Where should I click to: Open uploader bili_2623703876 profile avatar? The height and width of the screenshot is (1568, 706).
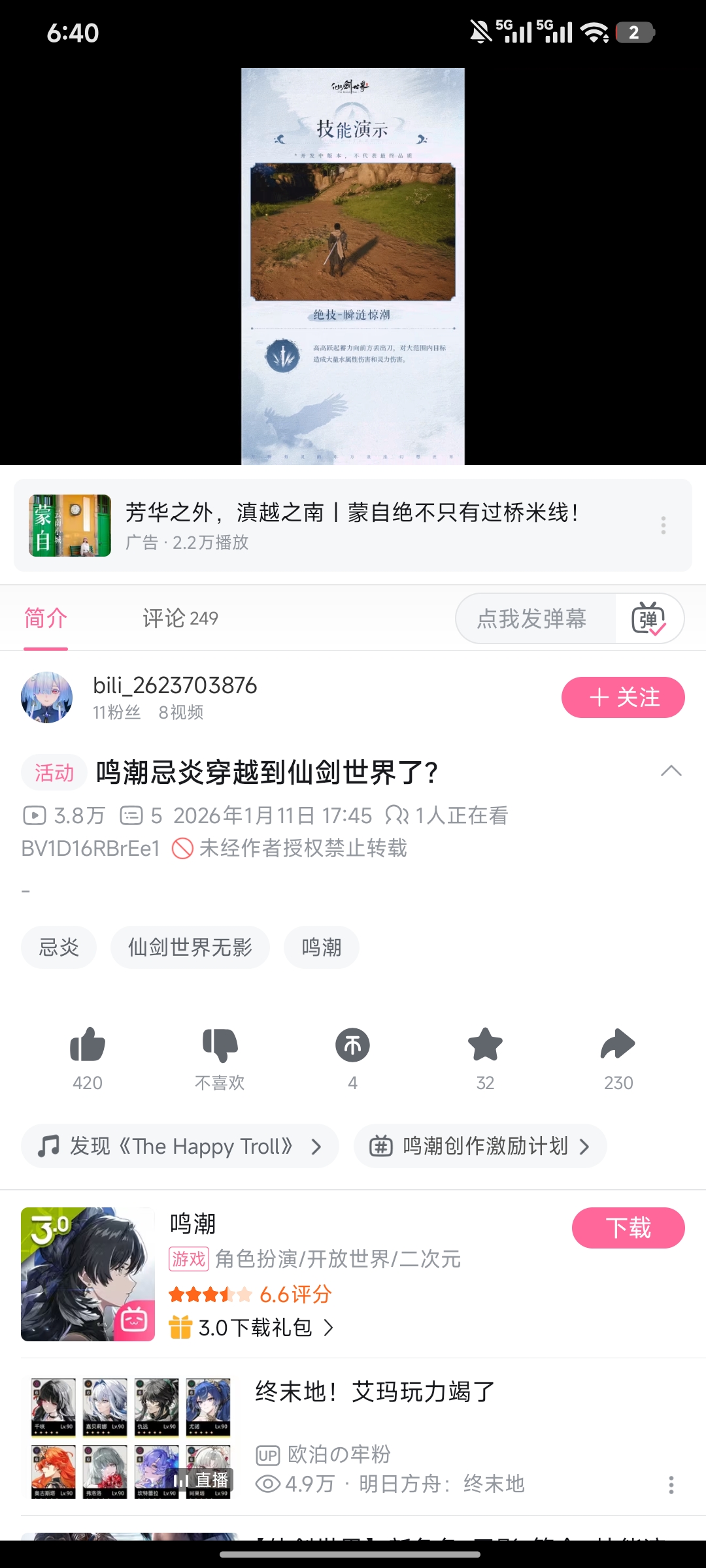click(x=47, y=698)
